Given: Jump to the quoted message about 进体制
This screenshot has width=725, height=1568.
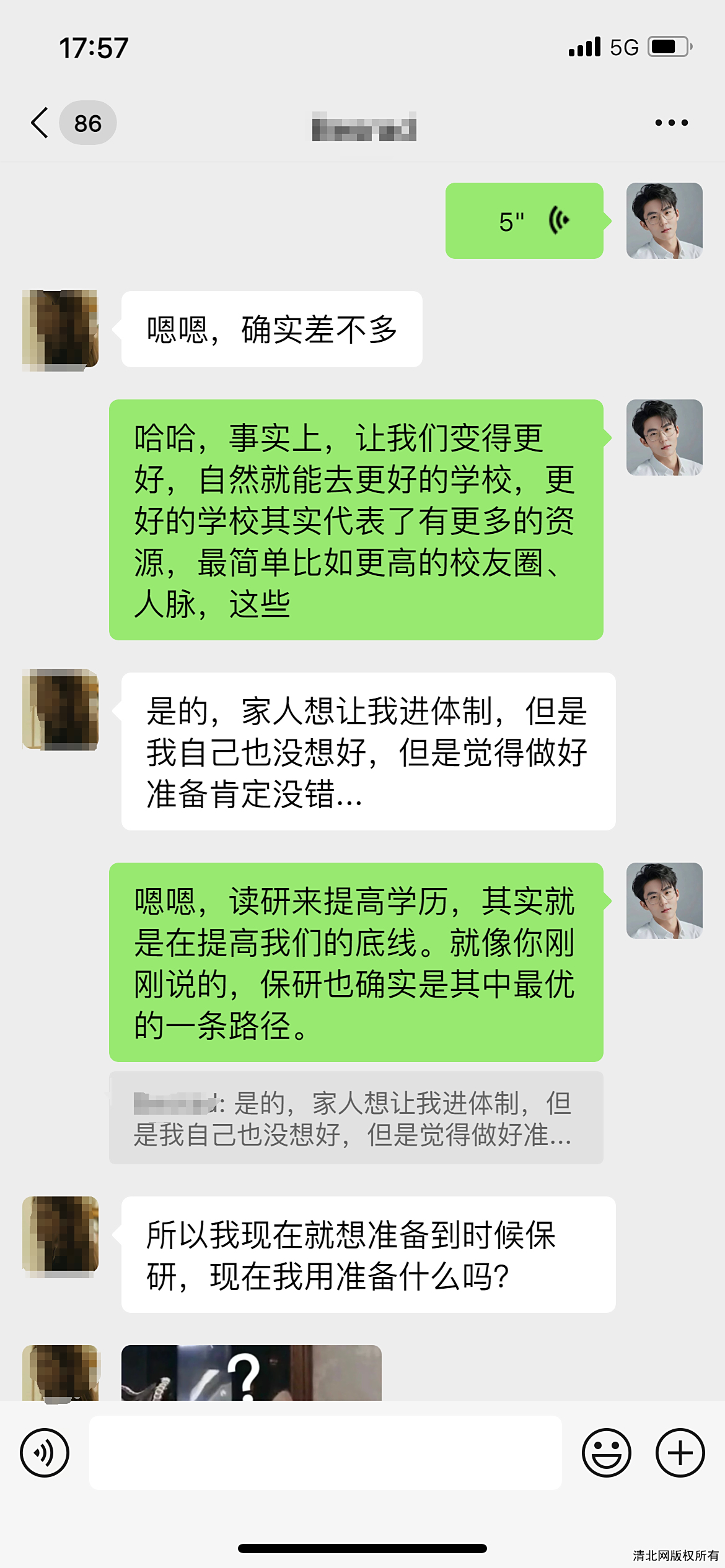Looking at the screenshot, I should pos(356,1118).
